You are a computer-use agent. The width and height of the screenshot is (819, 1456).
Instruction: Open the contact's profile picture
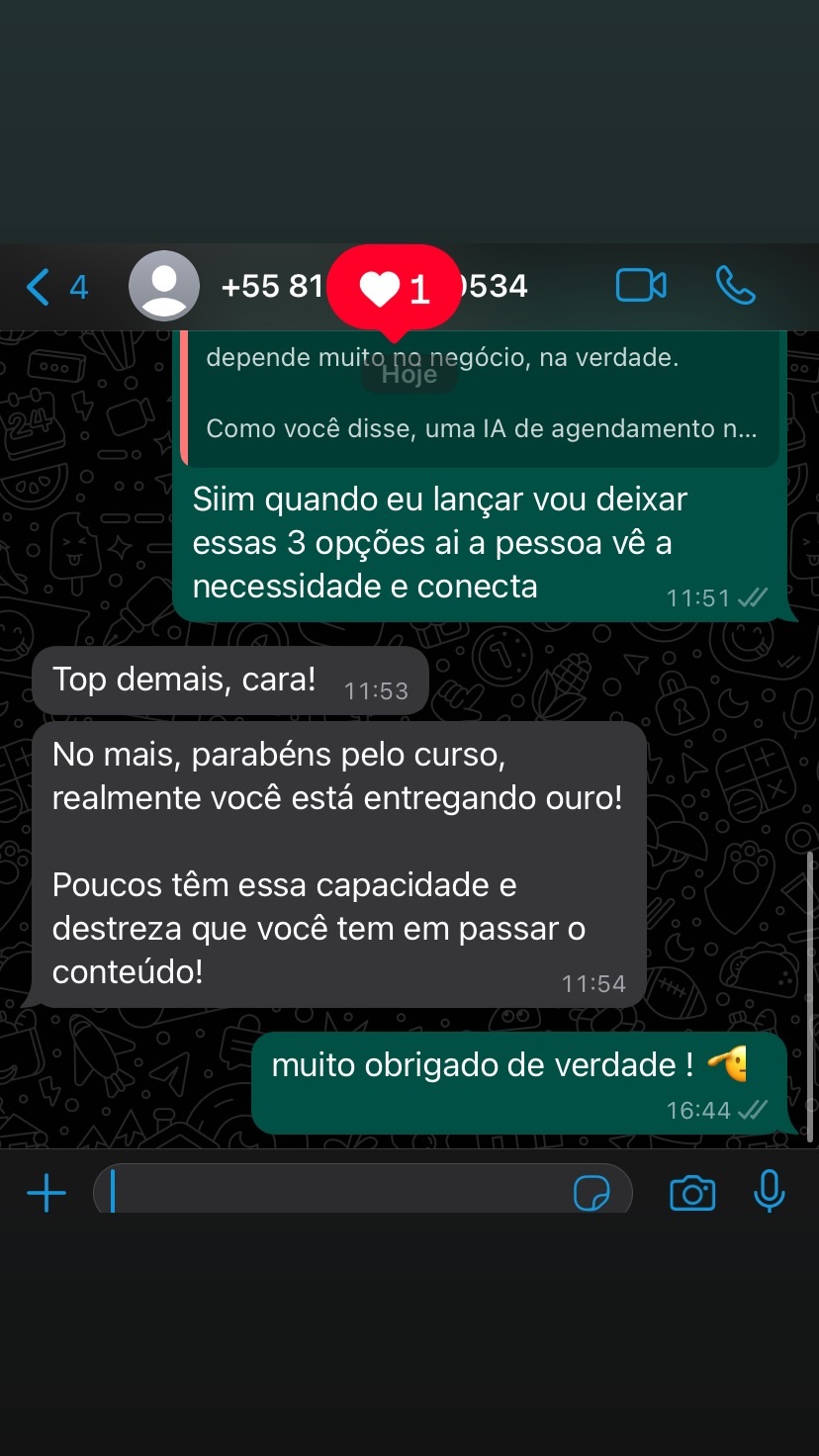point(164,286)
